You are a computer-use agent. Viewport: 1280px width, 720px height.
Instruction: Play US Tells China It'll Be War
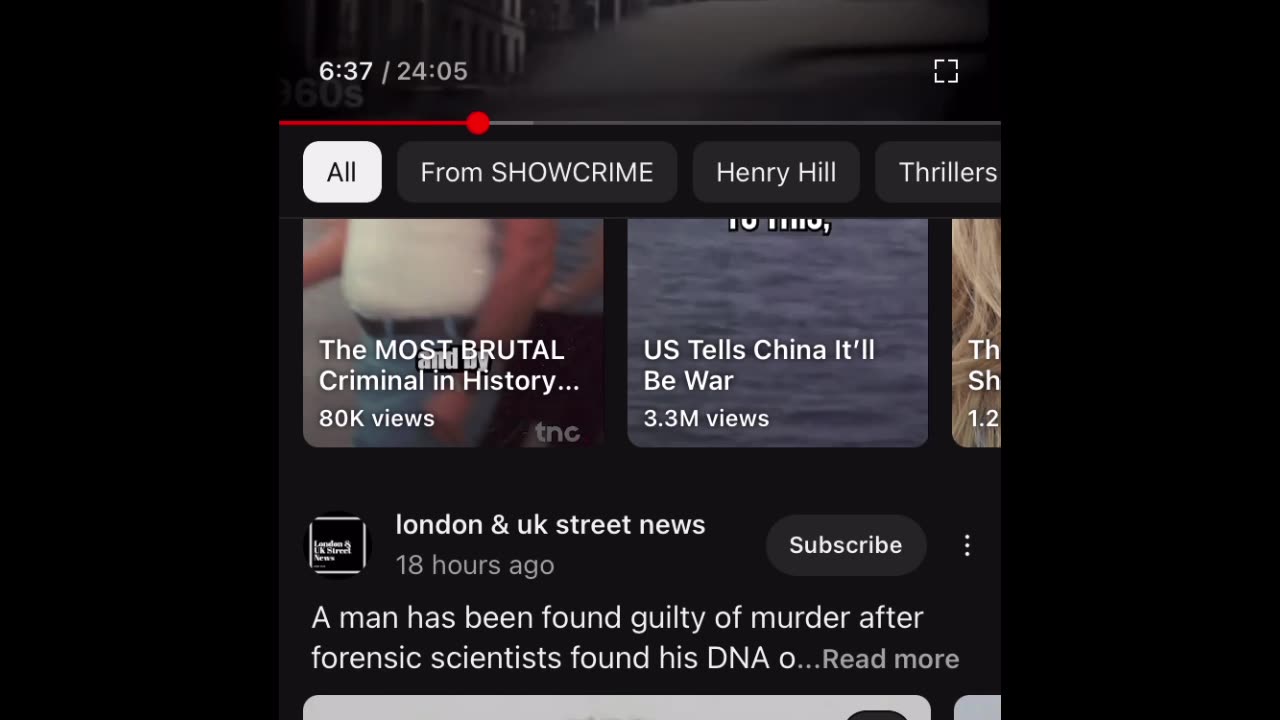coord(777,333)
